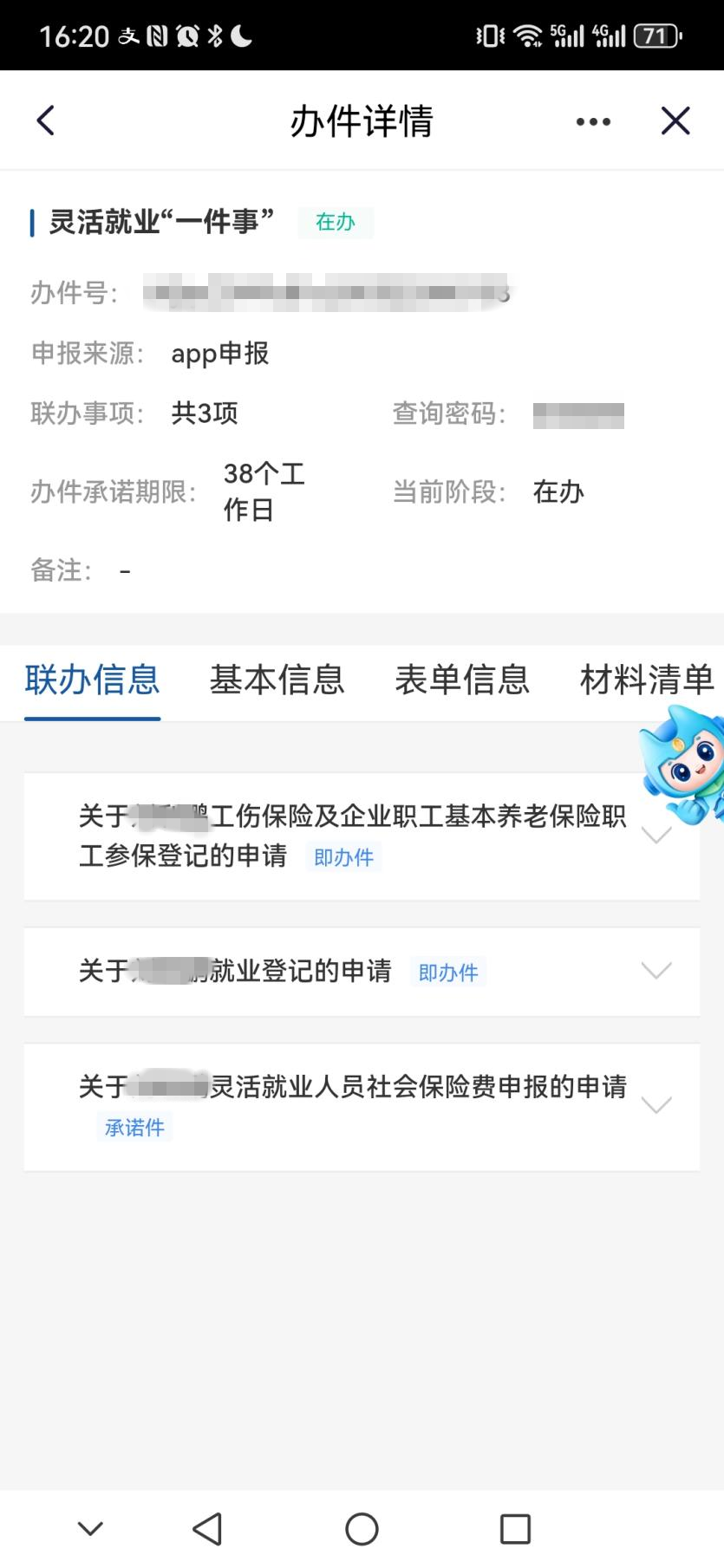Switch to the 表单信息 tab
The width and height of the screenshot is (724, 1568).
pos(461,680)
